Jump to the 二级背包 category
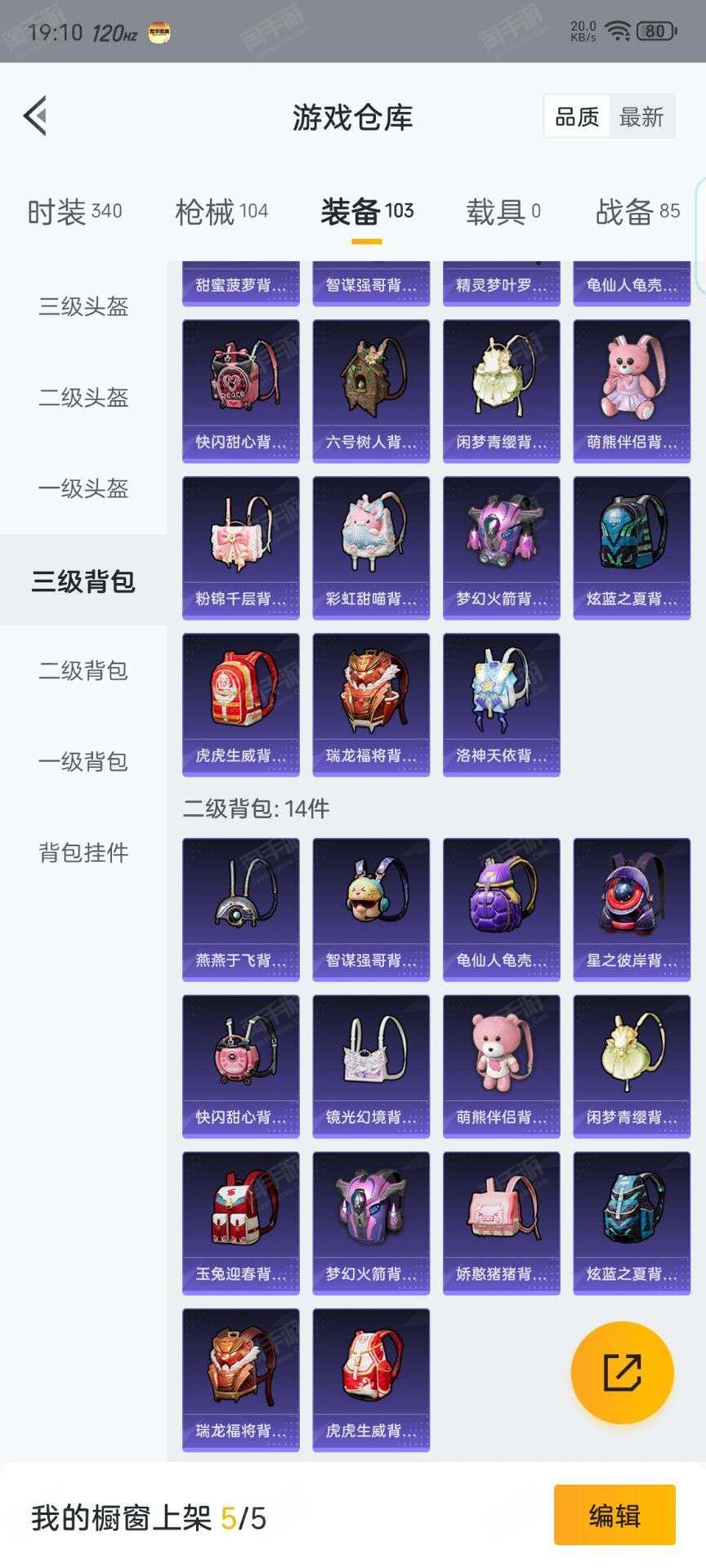This screenshot has width=706, height=1568. [x=83, y=670]
